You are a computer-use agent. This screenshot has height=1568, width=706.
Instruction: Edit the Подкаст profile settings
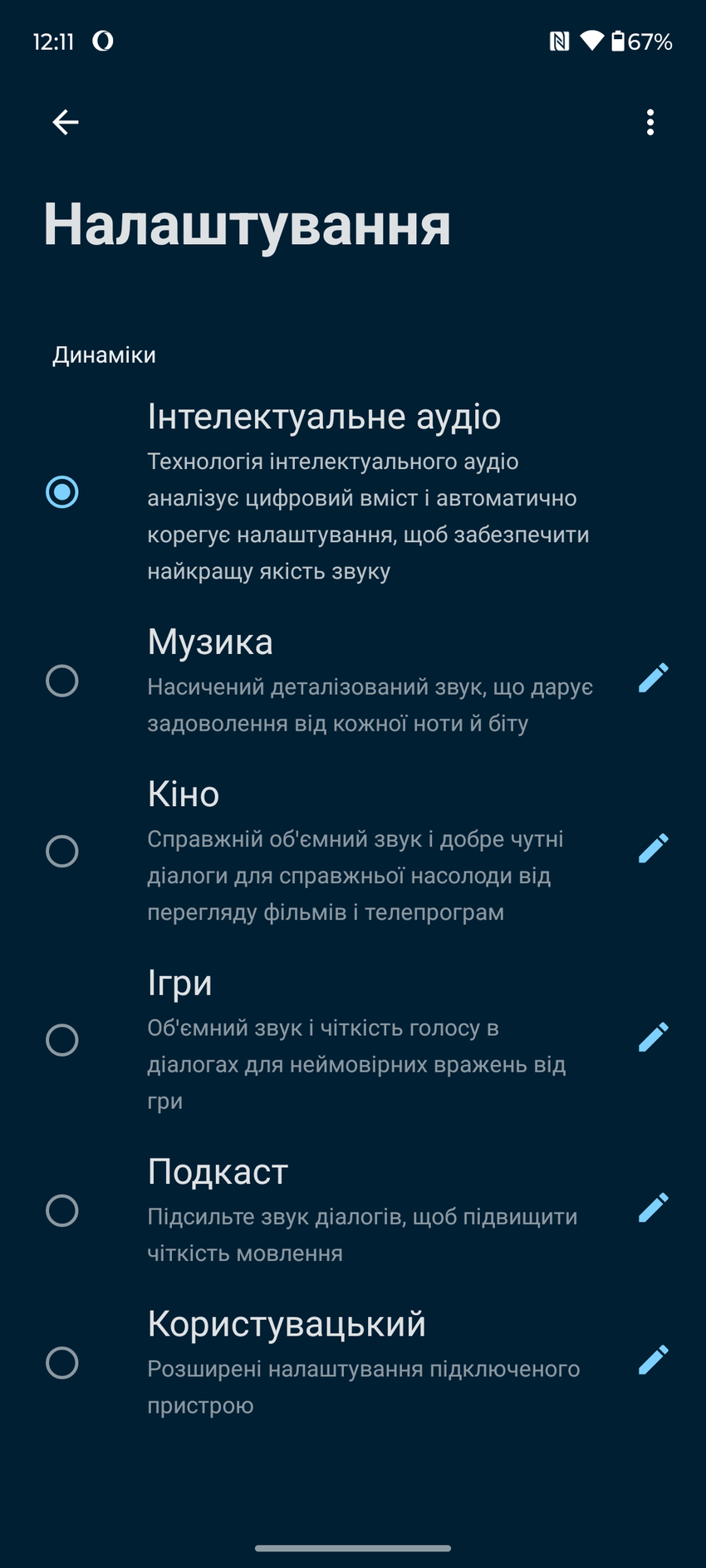(x=653, y=1208)
